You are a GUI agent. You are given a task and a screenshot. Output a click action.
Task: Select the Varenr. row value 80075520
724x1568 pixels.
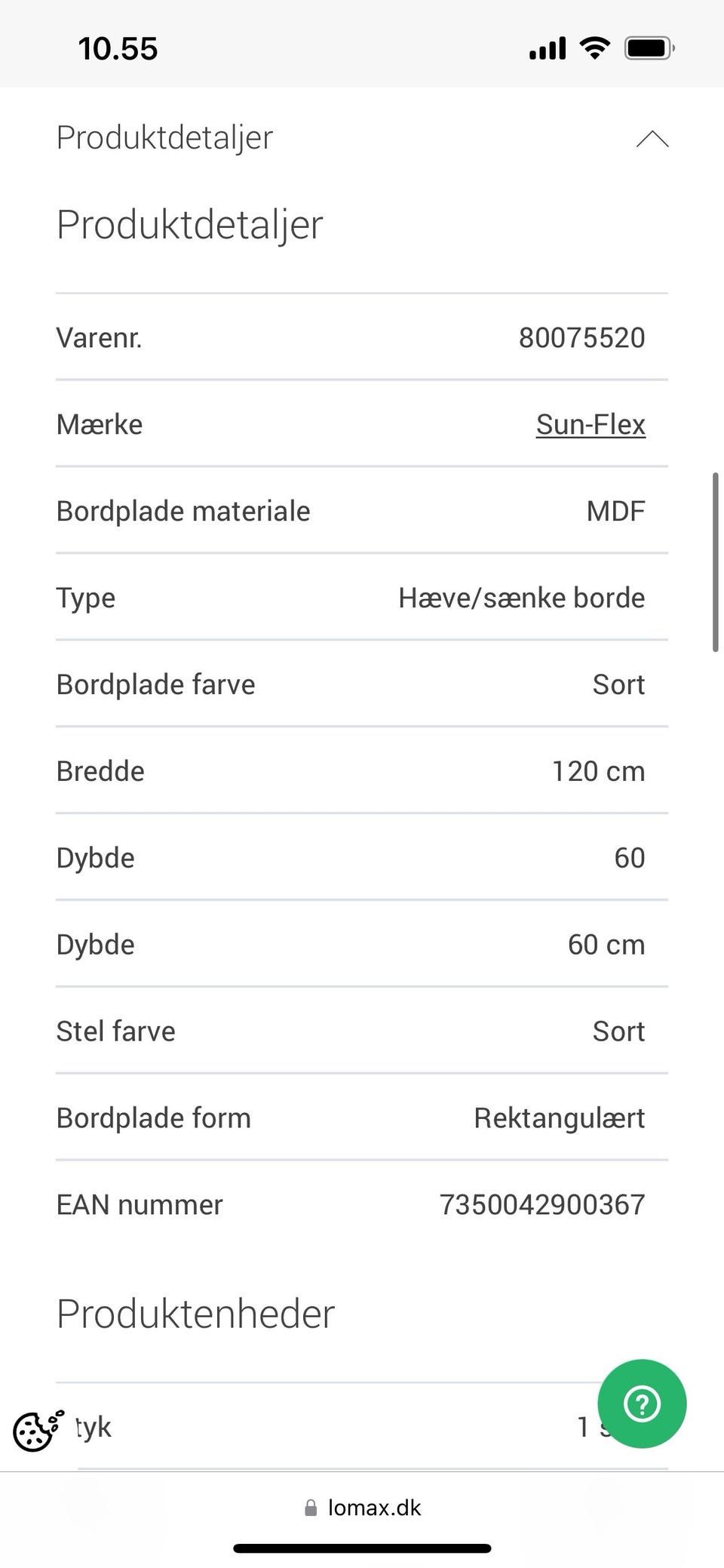click(x=581, y=337)
